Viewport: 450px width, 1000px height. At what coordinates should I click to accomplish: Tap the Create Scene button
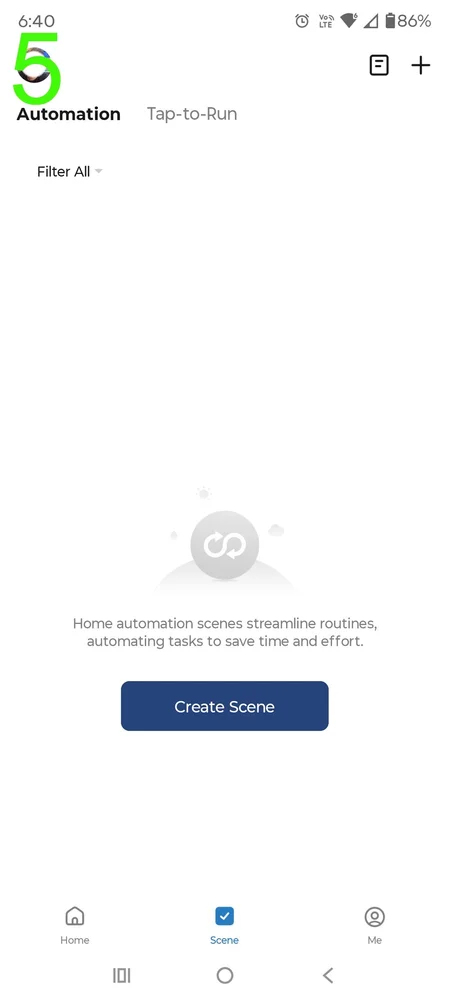[x=224, y=706]
